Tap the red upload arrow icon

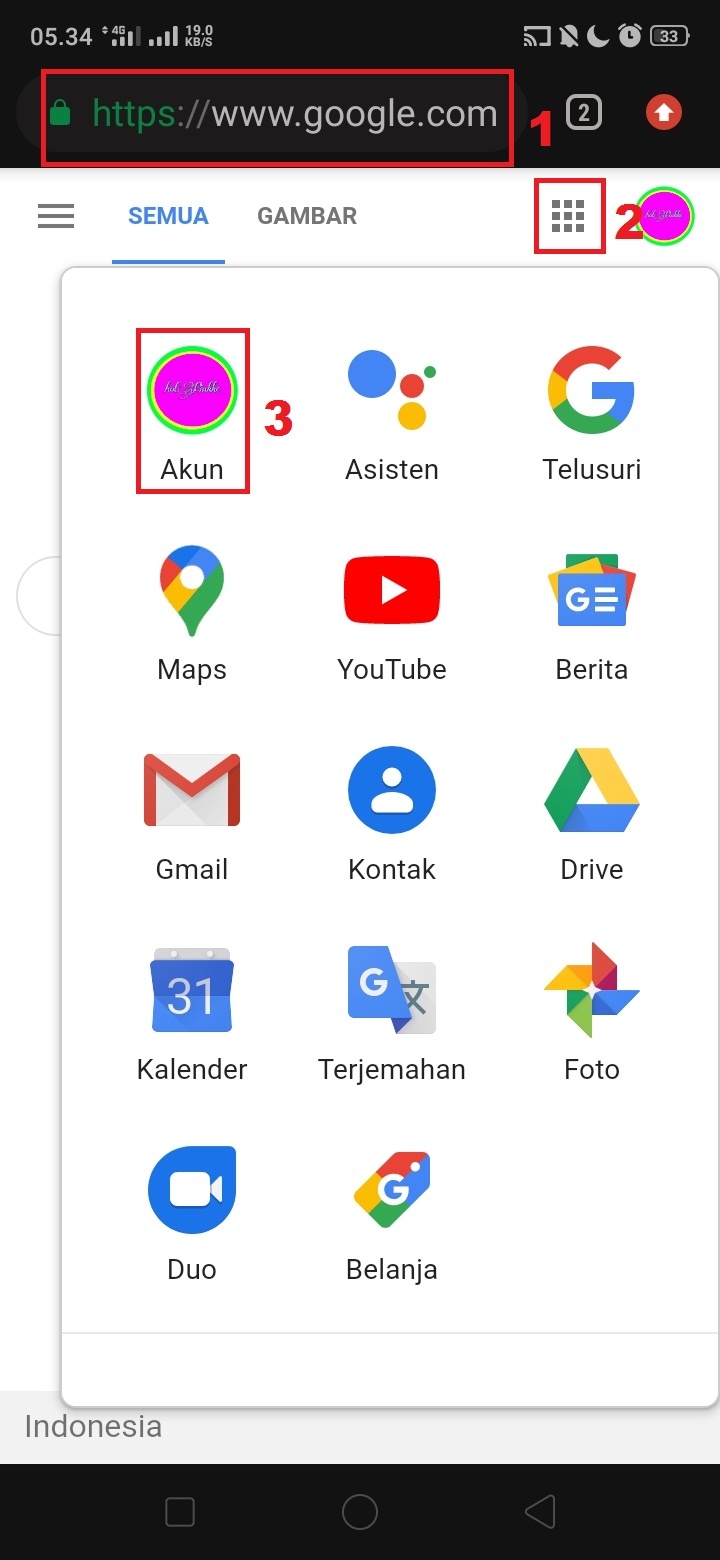point(664,113)
